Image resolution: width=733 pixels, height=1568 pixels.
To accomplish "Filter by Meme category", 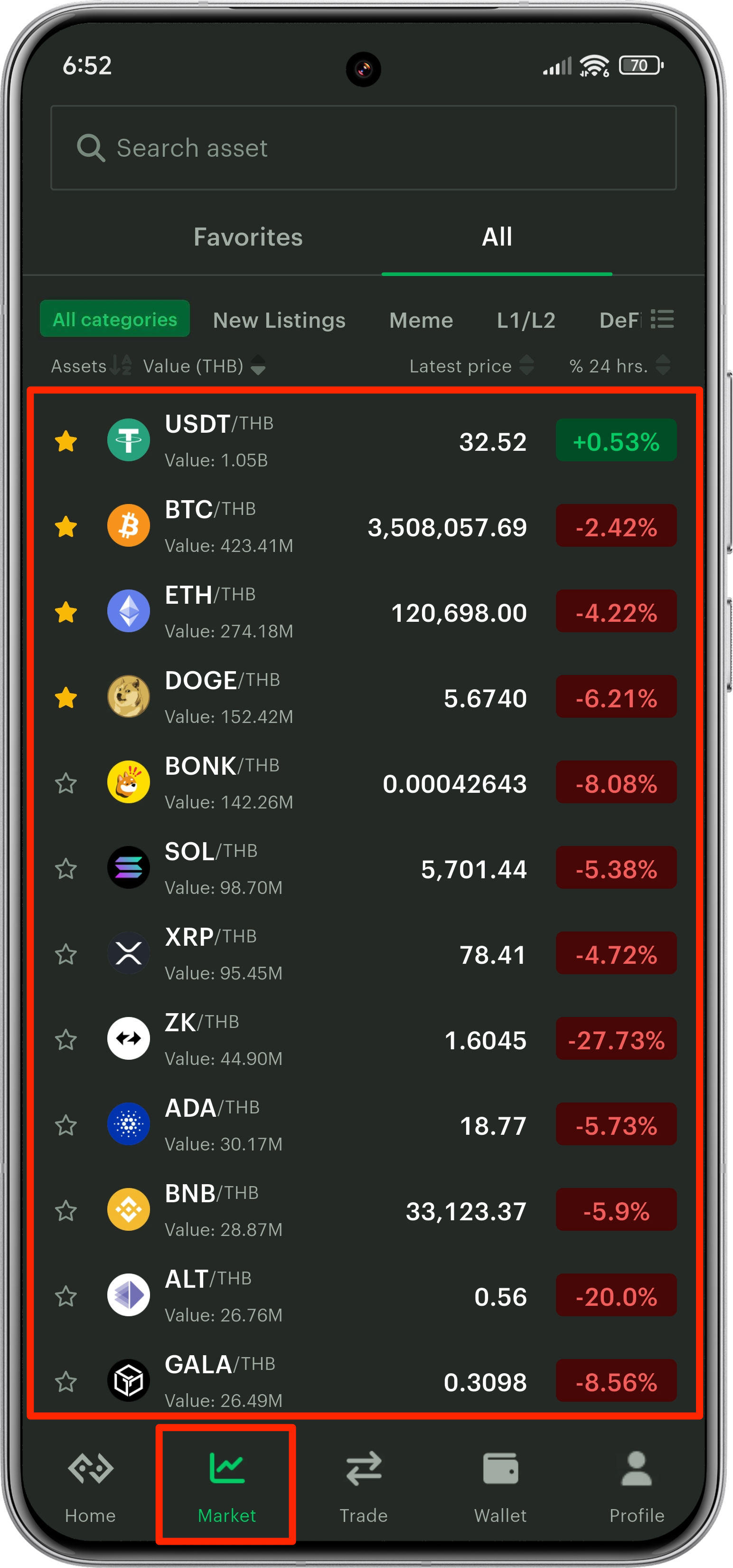I will tap(421, 320).
